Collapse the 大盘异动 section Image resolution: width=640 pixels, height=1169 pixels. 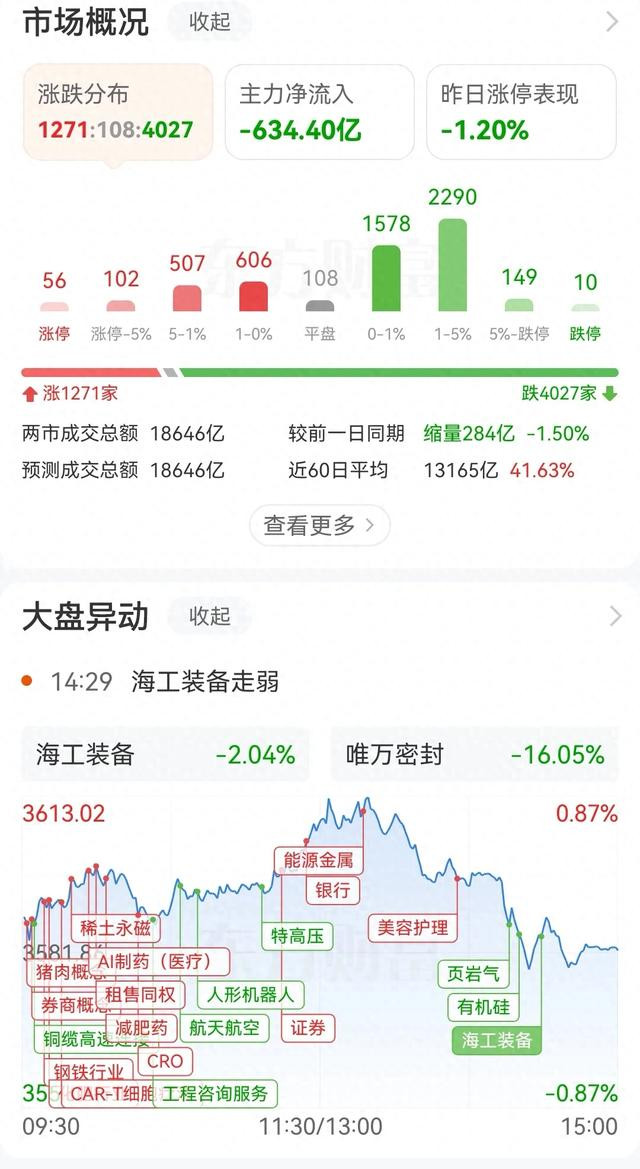[x=209, y=617]
